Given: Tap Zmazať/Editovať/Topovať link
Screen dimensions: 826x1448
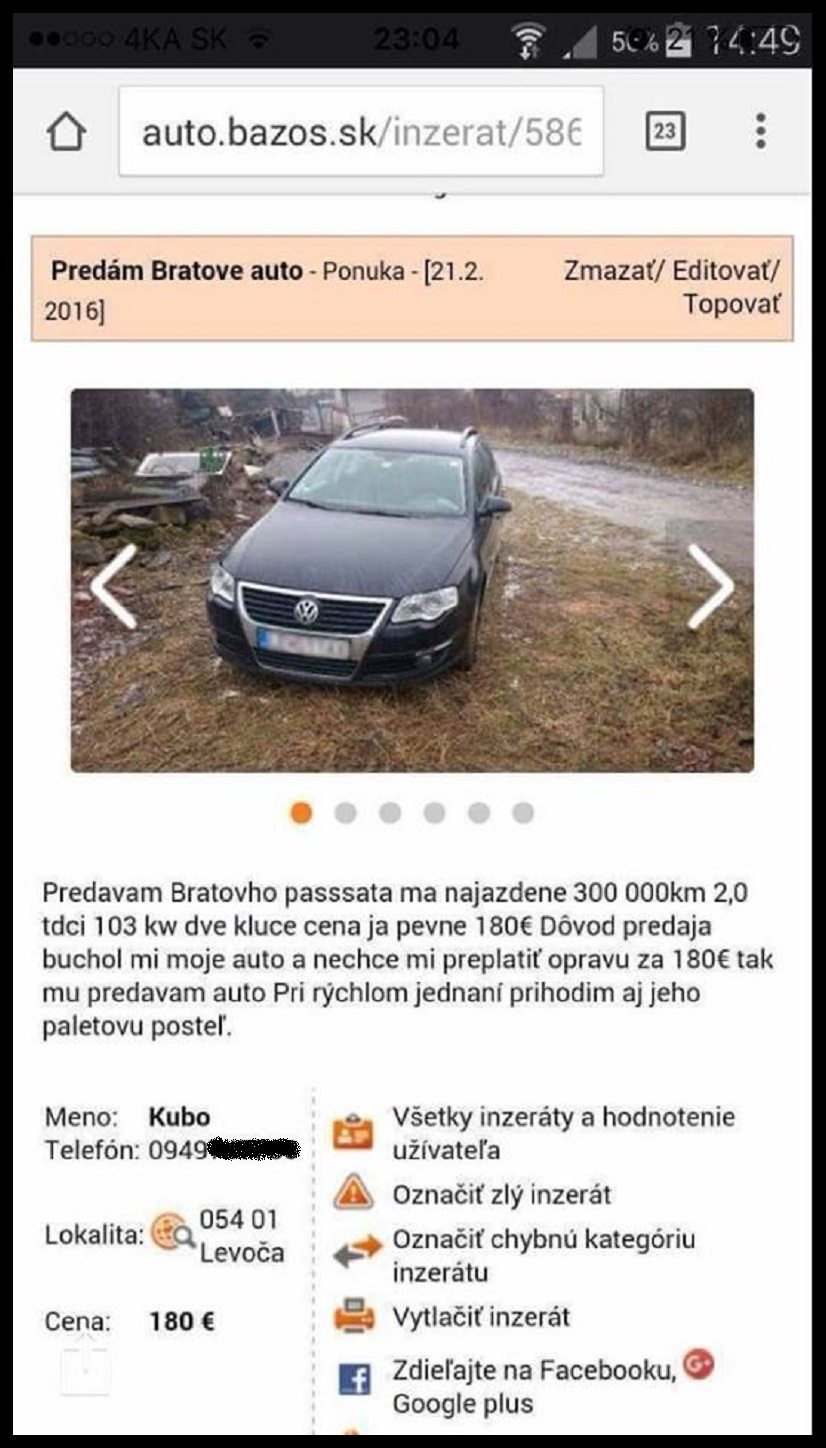Looking at the screenshot, I should coord(672,287).
